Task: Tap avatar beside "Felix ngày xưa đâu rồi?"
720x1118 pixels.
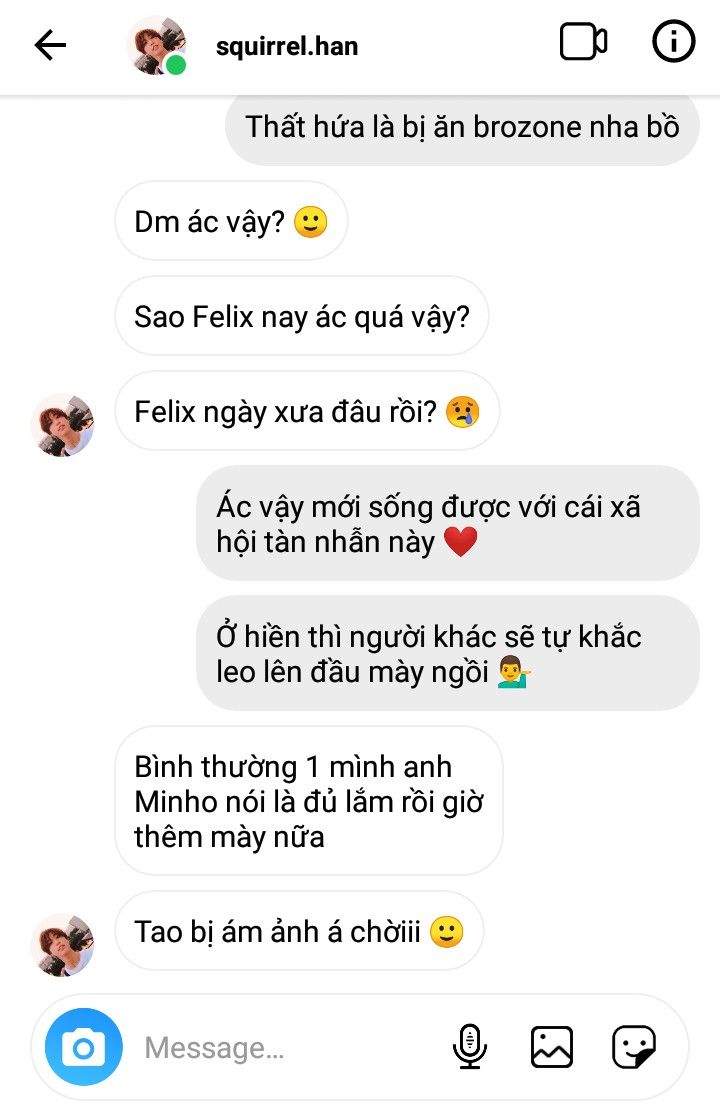Action: 63,424
